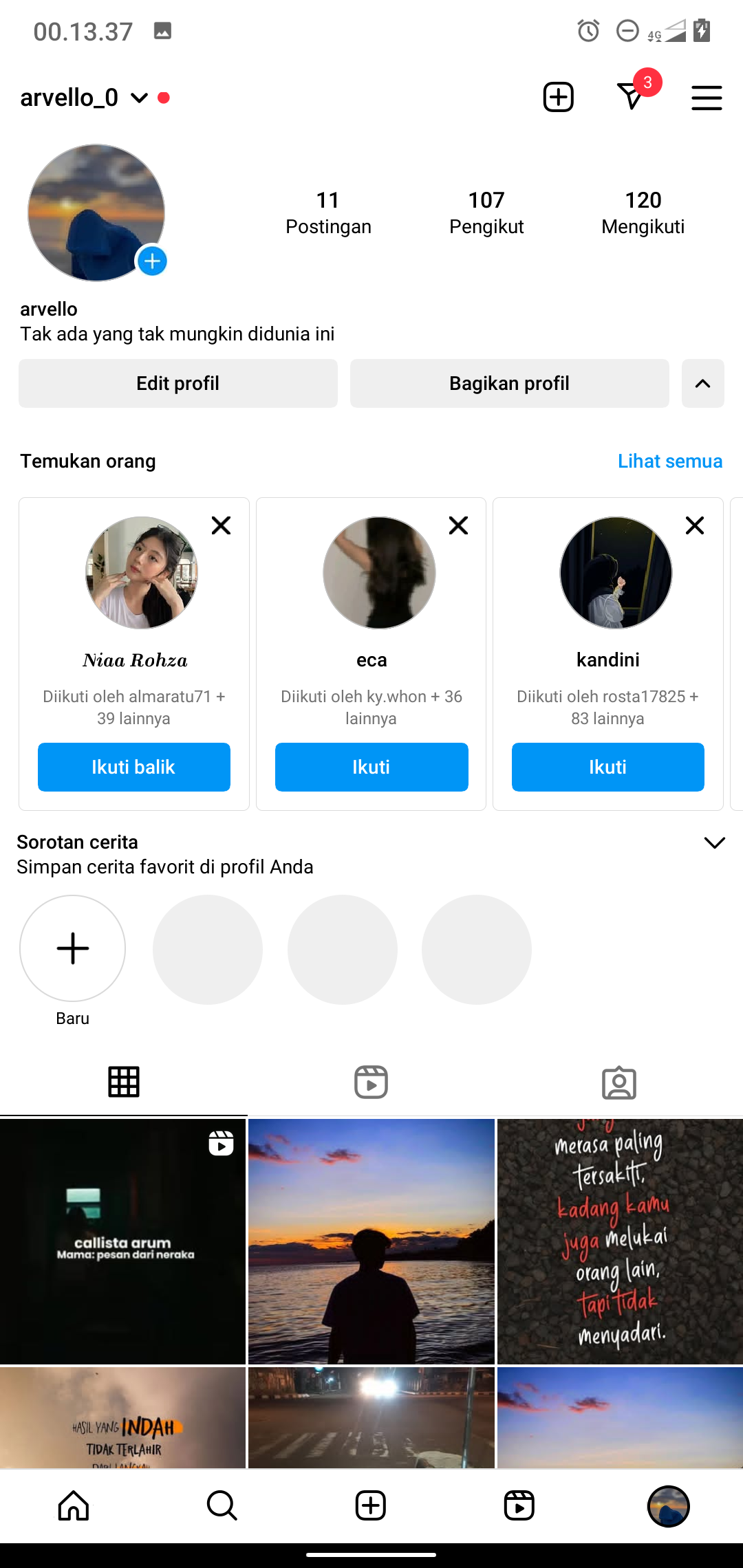Tap Bagikan profil button
This screenshot has width=743, height=1568.
click(x=509, y=383)
